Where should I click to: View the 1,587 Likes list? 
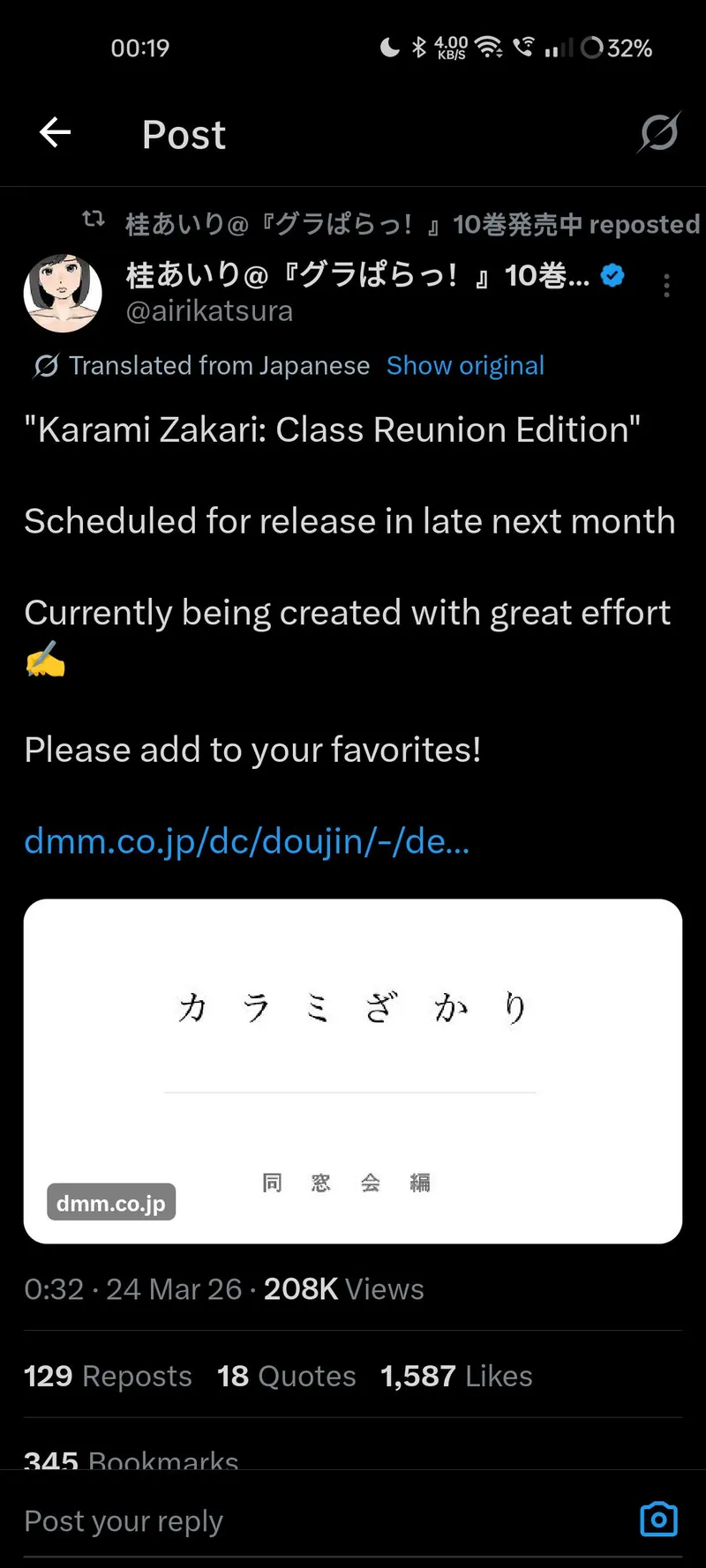pyautogui.click(x=456, y=1376)
